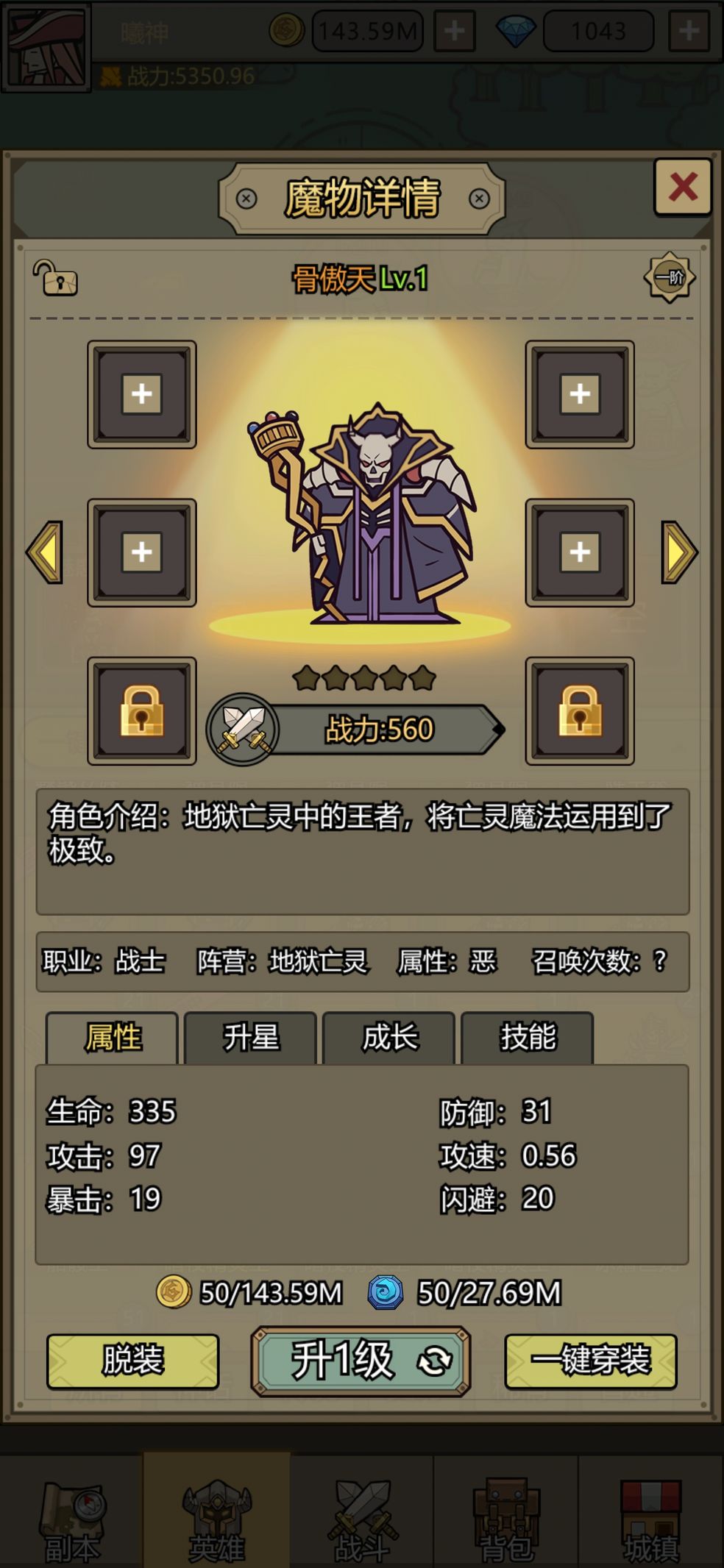Tap 一键穿装 to auto-equip
The width and height of the screenshot is (724, 1568).
pos(590,1360)
